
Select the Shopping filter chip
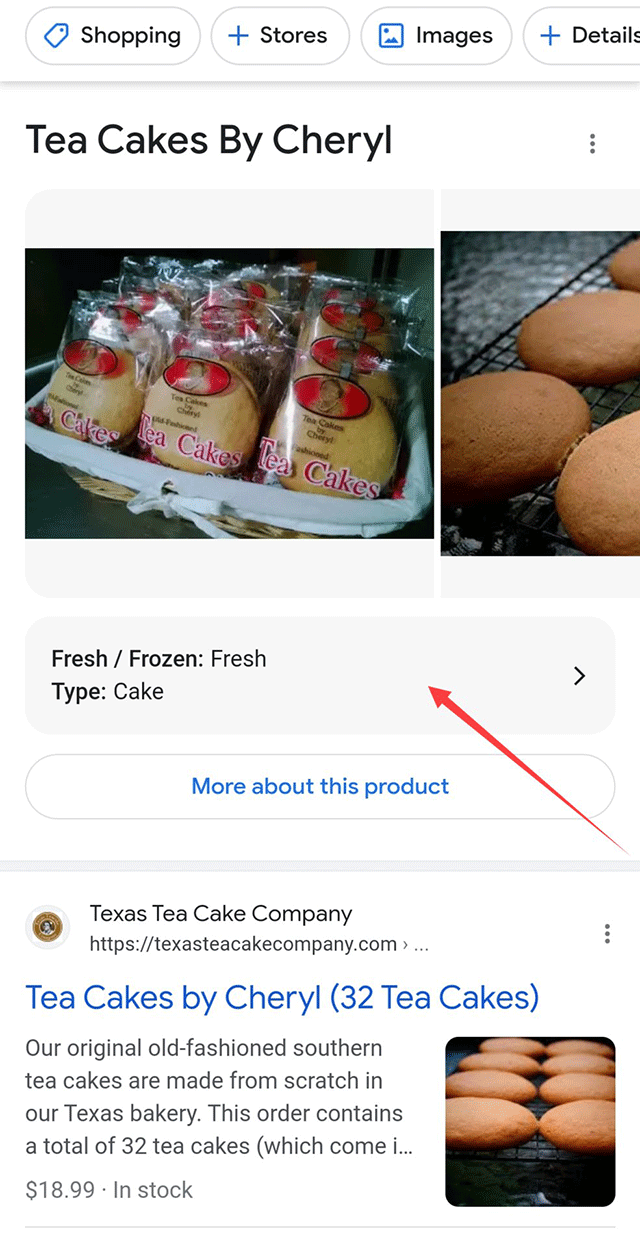[x=113, y=36]
